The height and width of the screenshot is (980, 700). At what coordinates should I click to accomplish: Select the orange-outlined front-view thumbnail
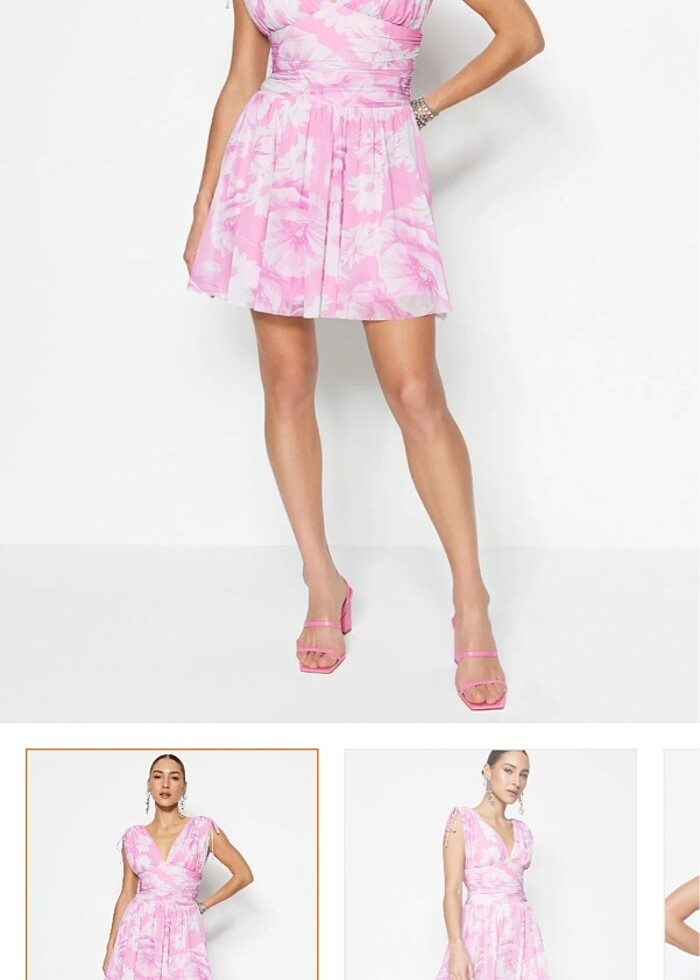(172, 865)
